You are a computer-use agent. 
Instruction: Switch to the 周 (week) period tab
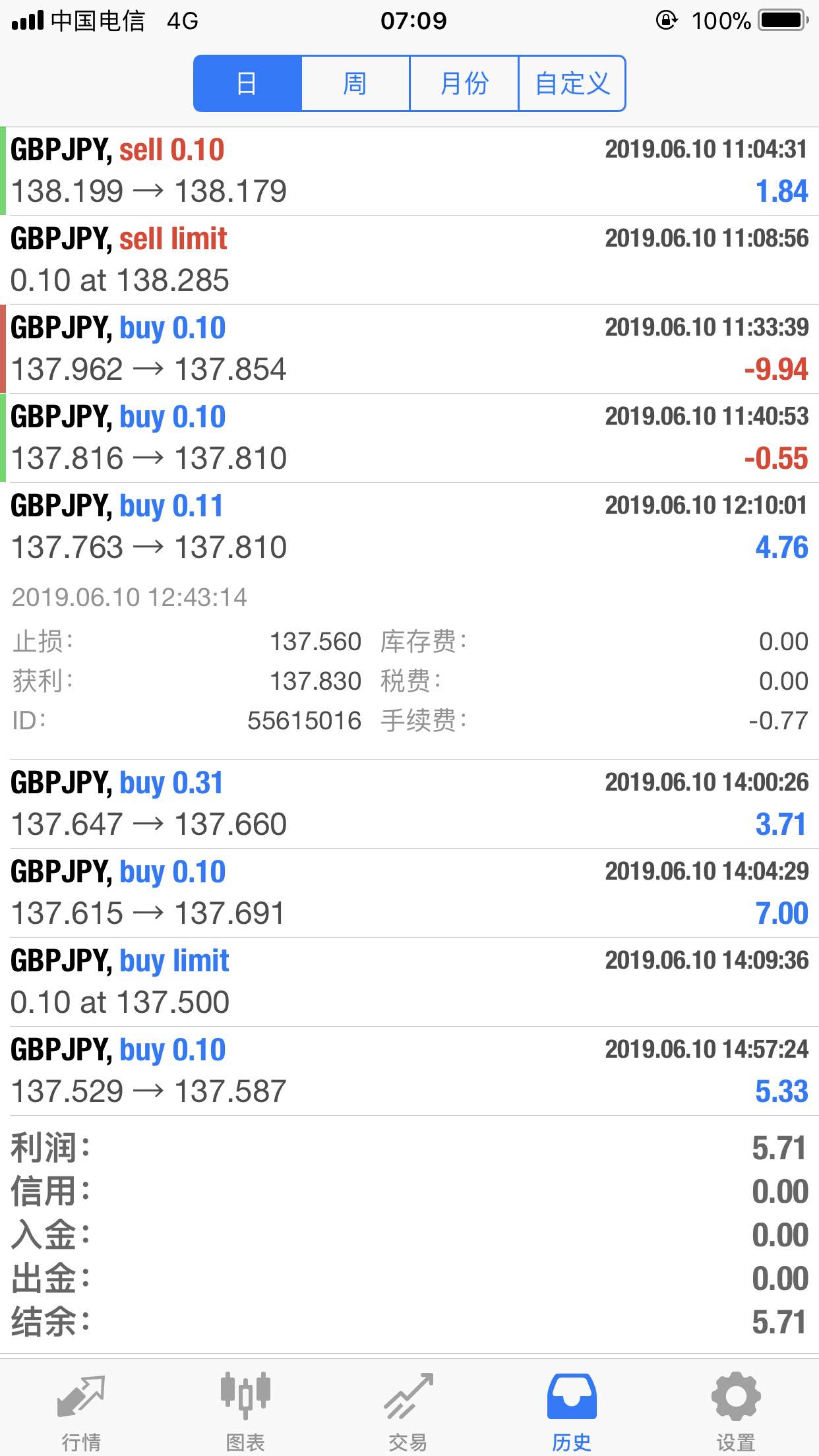point(355,84)
